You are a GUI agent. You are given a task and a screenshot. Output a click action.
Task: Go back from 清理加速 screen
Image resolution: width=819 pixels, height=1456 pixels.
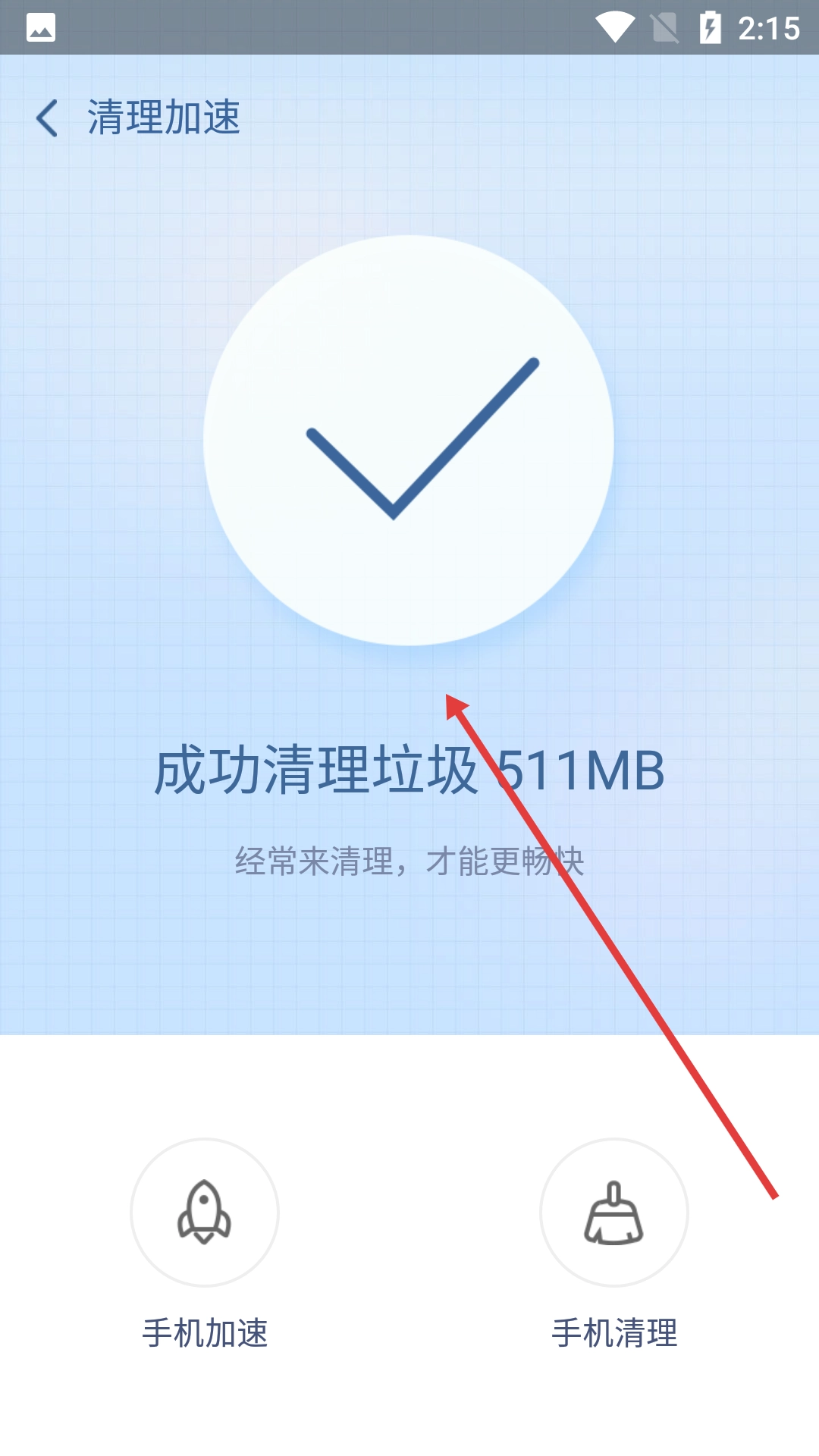click(x=47, y=118)
